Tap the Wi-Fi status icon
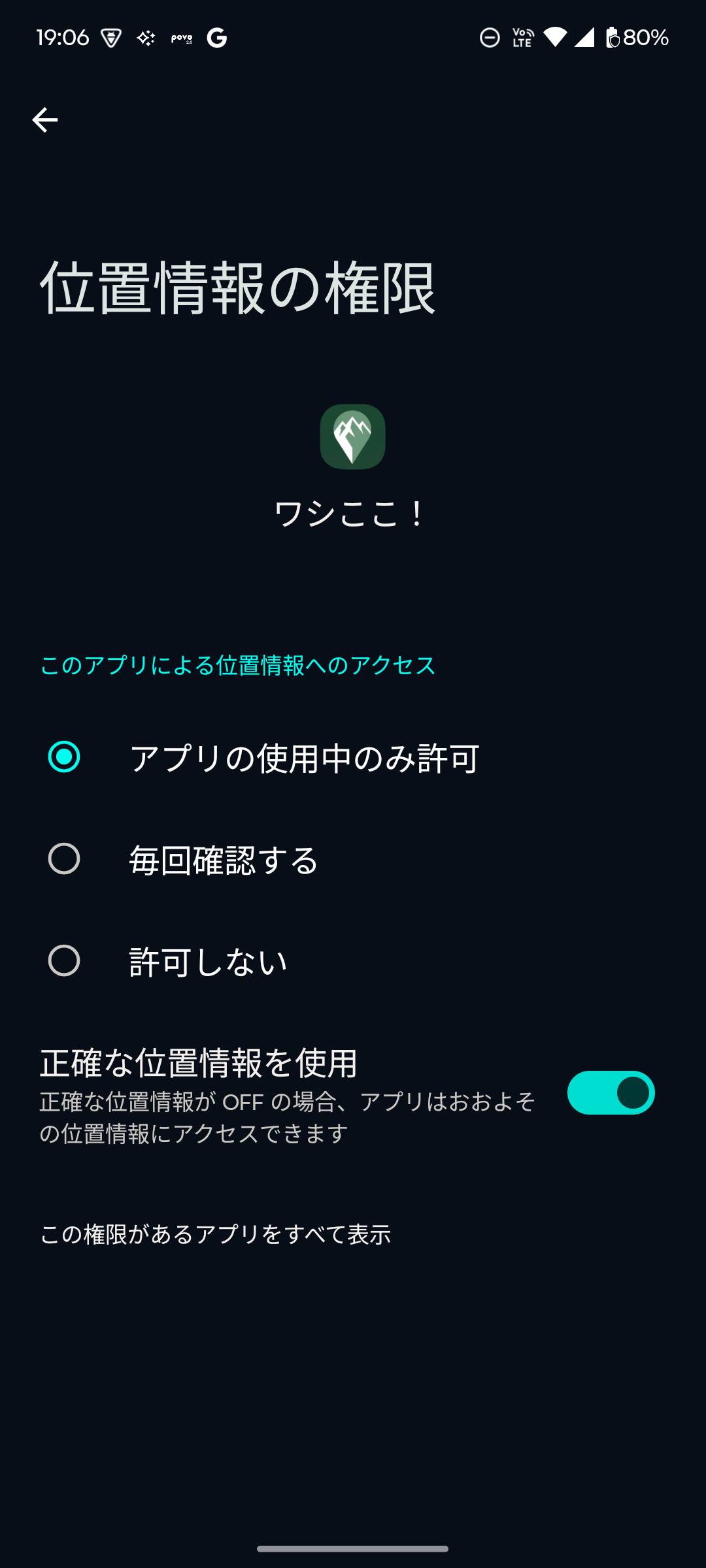Image resolution: width=706 pixels, height=1568 pixels. click(555, 37)
